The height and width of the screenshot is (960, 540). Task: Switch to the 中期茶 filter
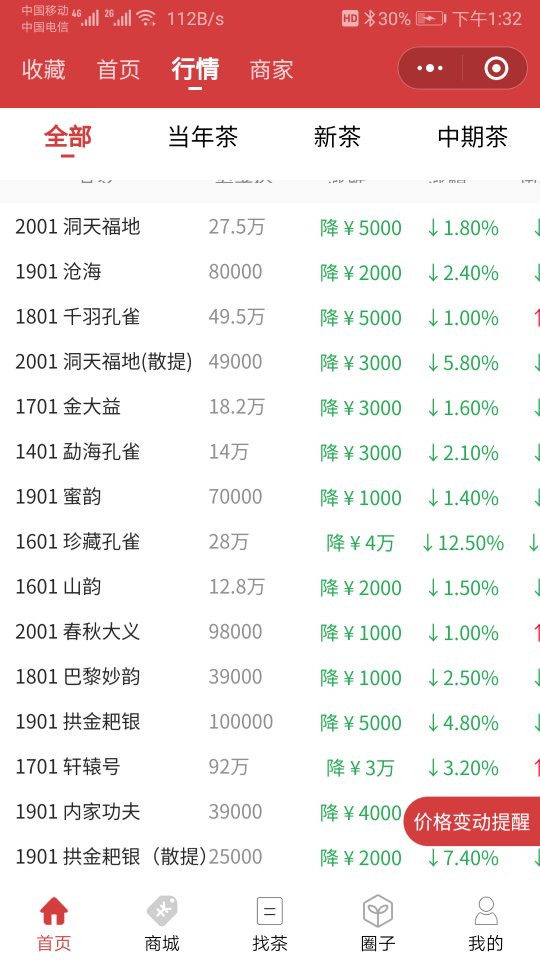pyautogui.click(x=473, y=137)
